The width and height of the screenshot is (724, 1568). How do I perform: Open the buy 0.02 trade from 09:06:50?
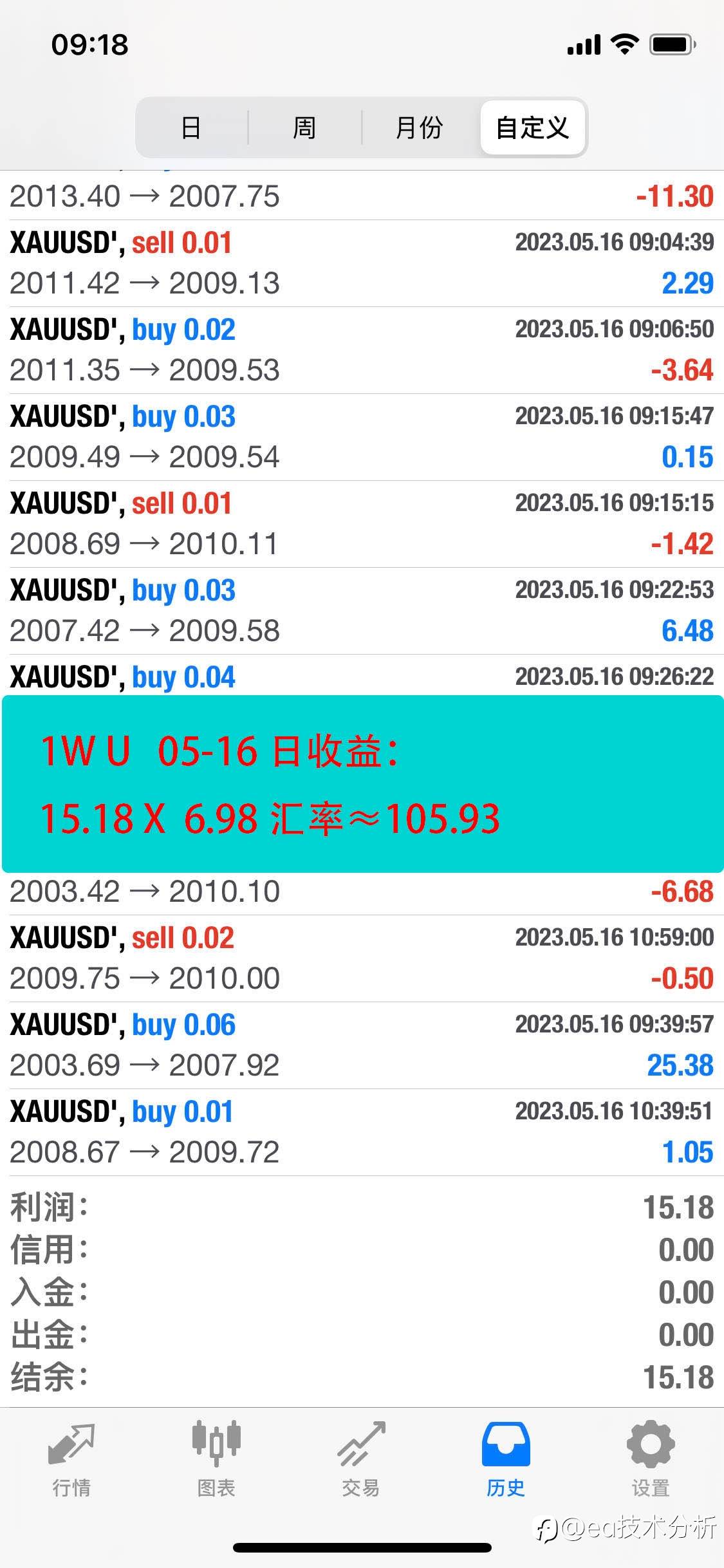(x=362, y=350)
